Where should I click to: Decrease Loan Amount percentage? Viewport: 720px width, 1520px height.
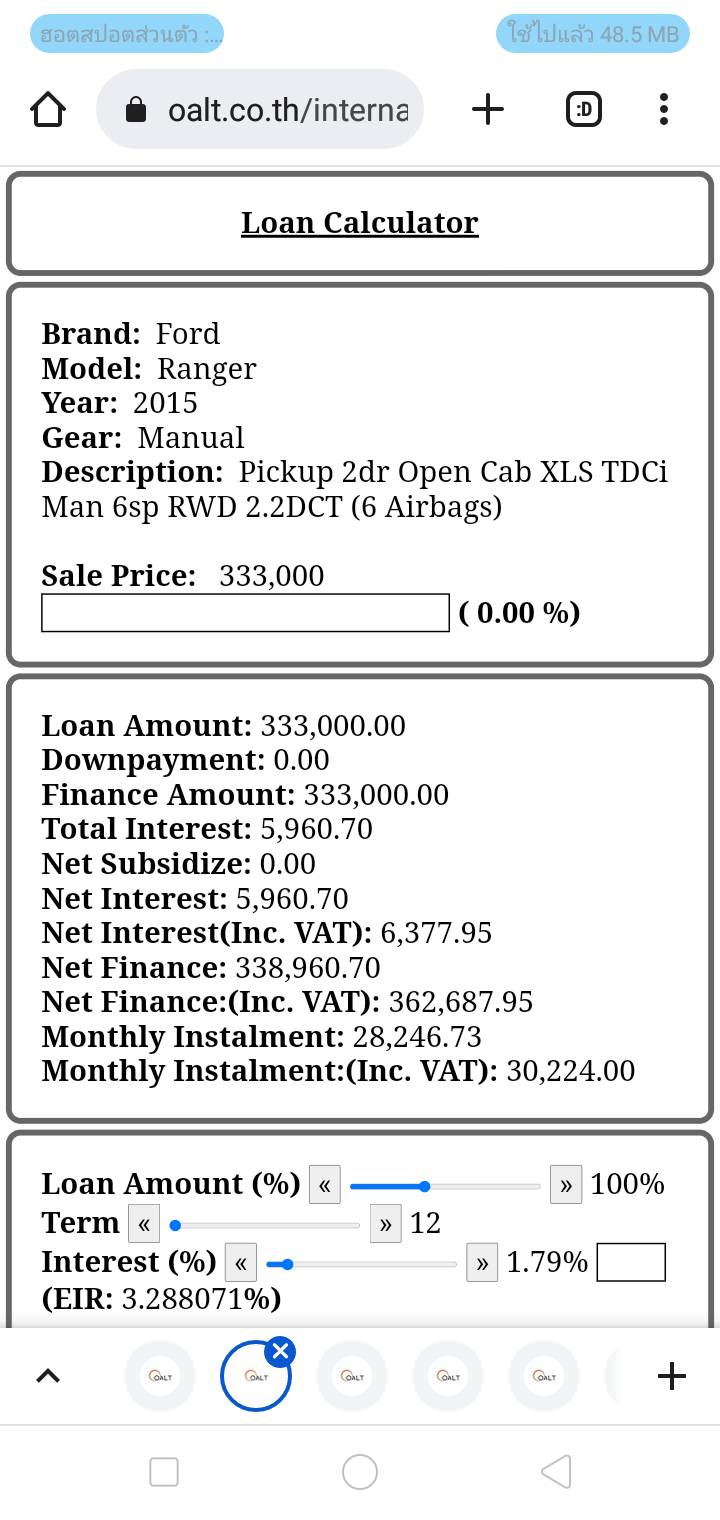coord(324,1186)
